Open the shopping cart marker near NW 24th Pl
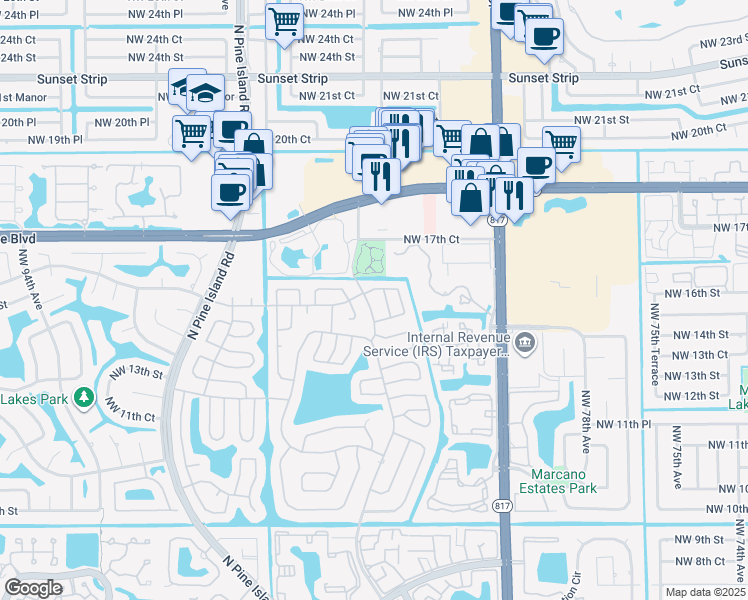 pyautogui.click(x=285, y=19)
